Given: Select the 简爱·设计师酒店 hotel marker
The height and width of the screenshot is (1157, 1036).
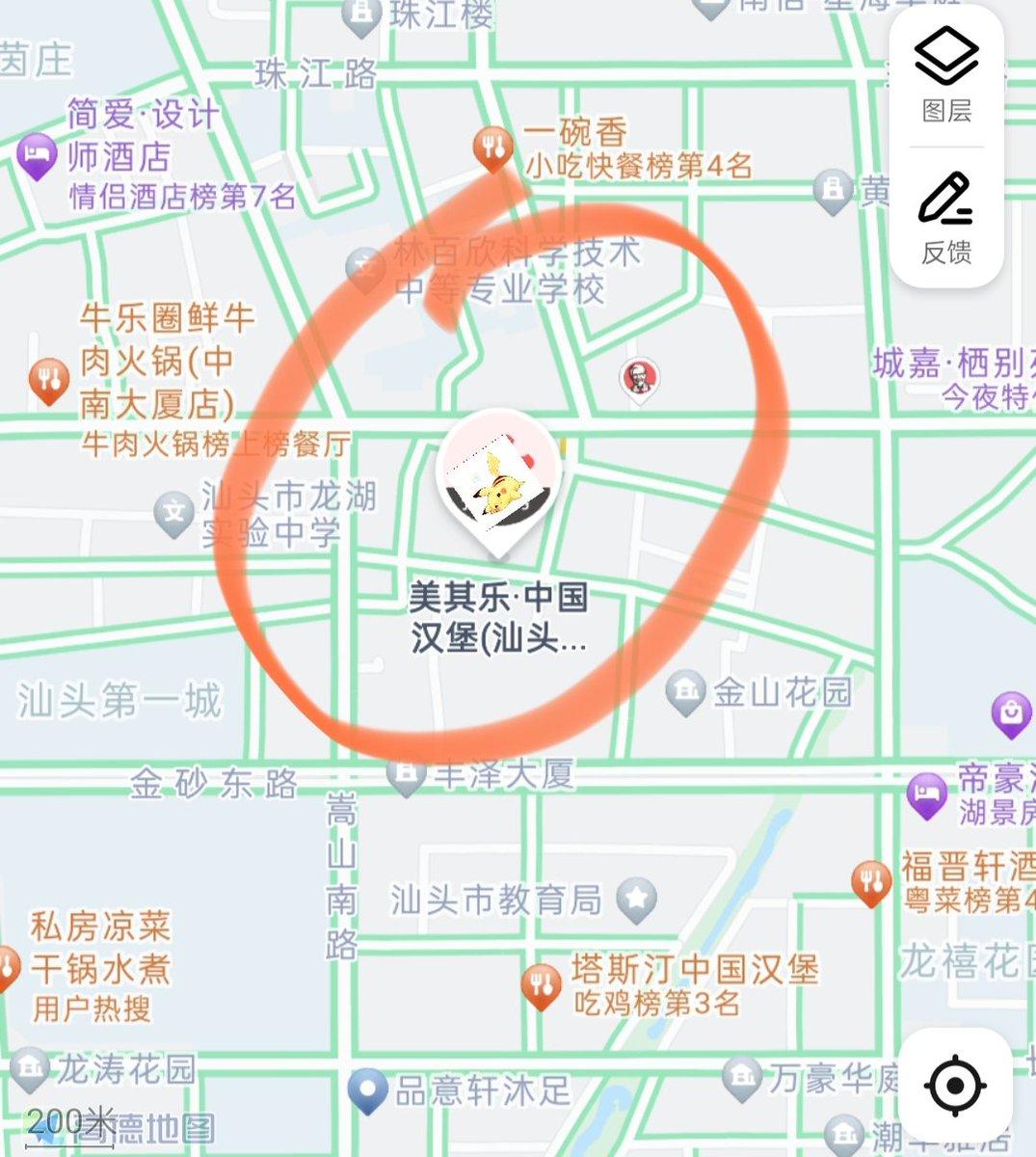Looking at the screenshot, I should 35,152.
